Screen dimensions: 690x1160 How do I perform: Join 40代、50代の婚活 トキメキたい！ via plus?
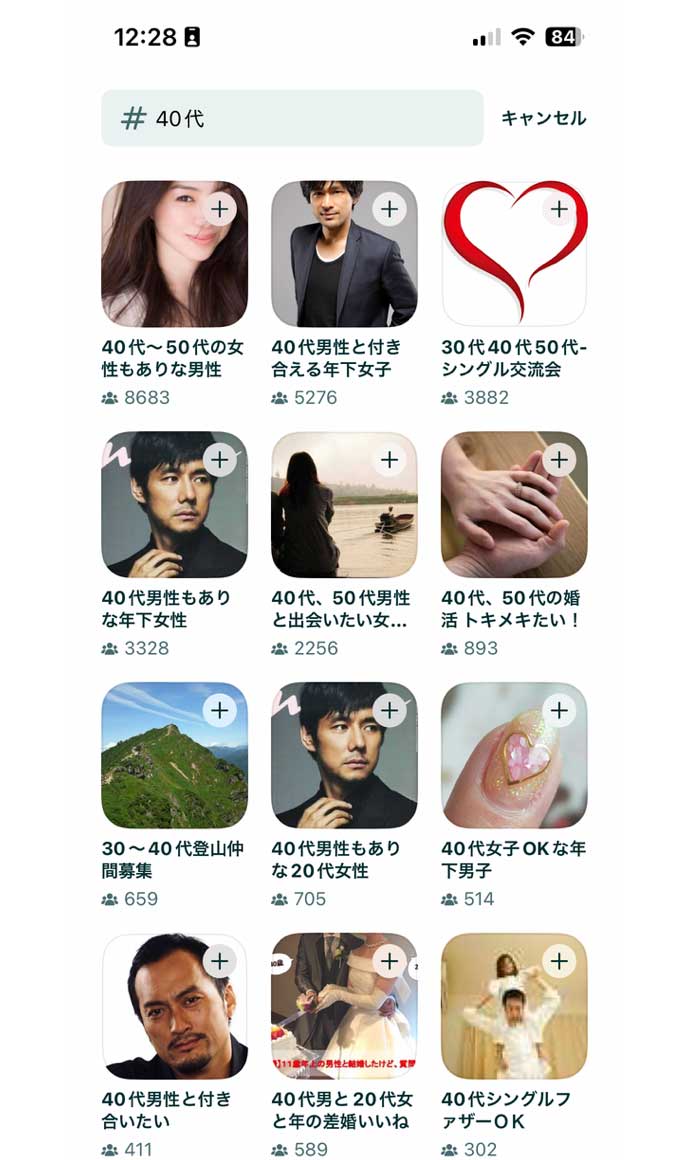click(x=559, y=460)
